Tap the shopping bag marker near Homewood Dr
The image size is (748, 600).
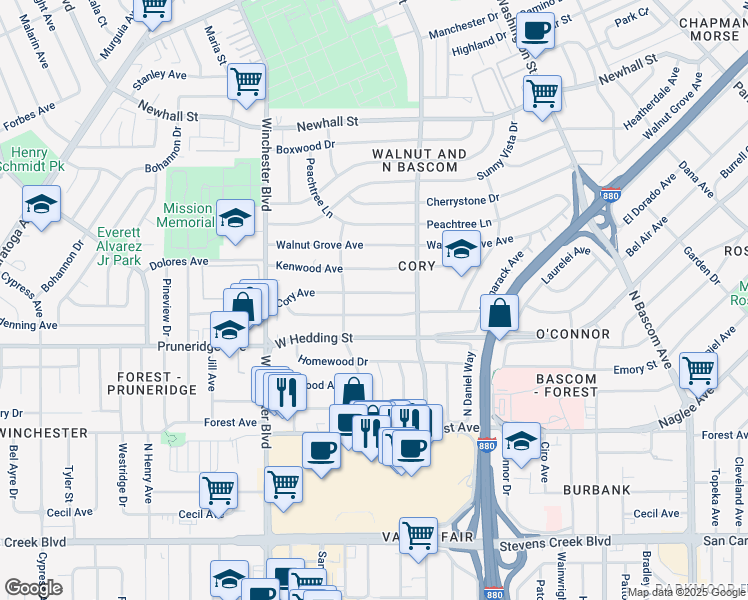coord(352,391)
